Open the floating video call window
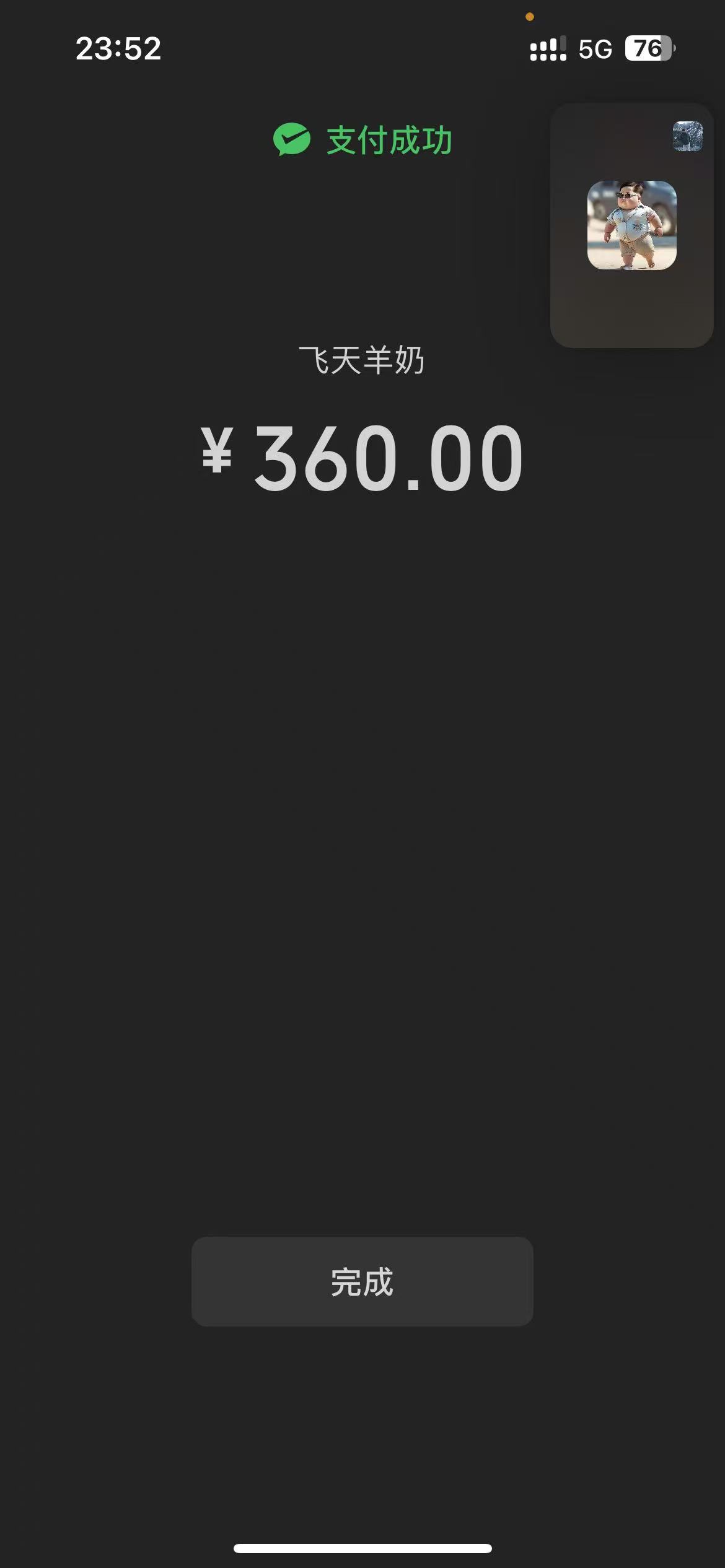The width and height of the screenshot is (725, 1568). tap(631, 225)
